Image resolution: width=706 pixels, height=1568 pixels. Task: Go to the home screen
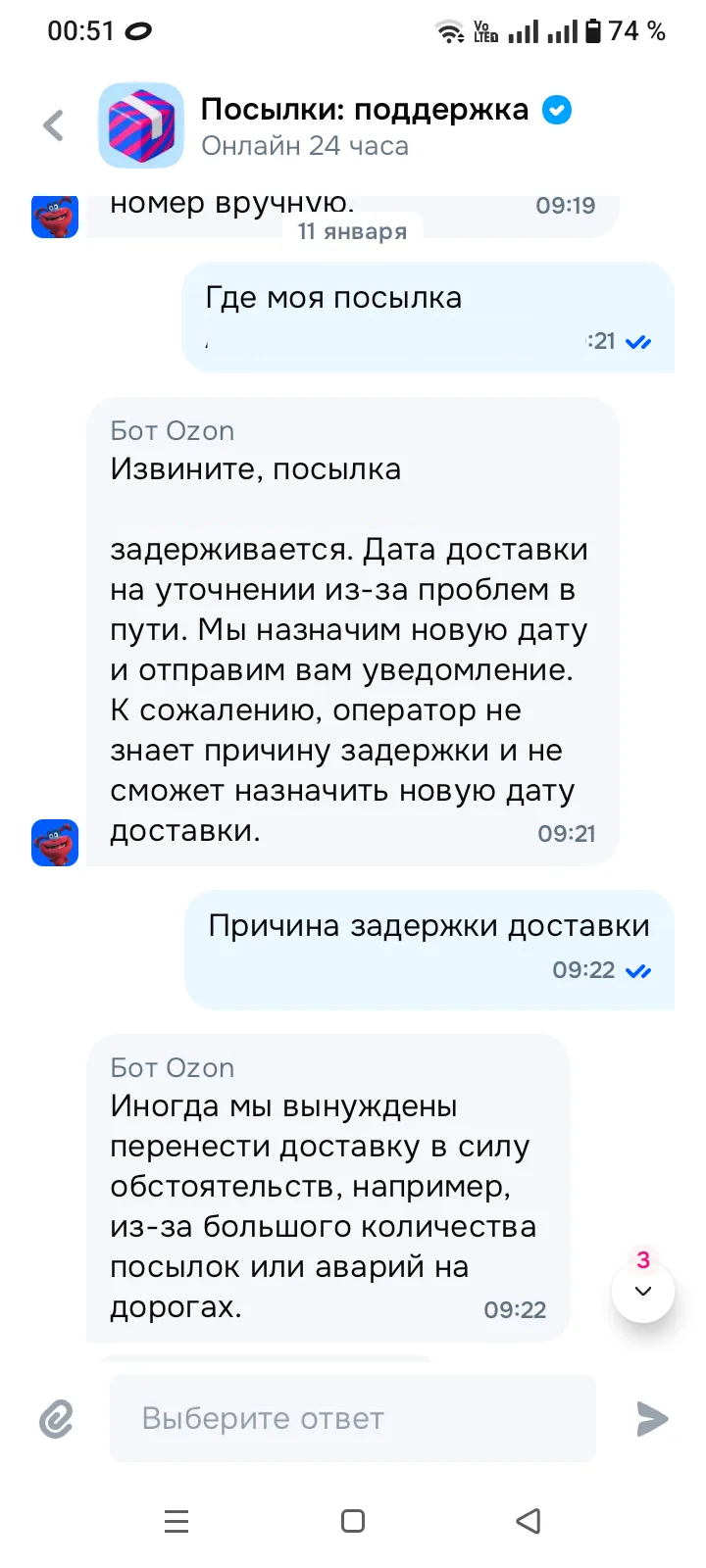[353, 1521]
